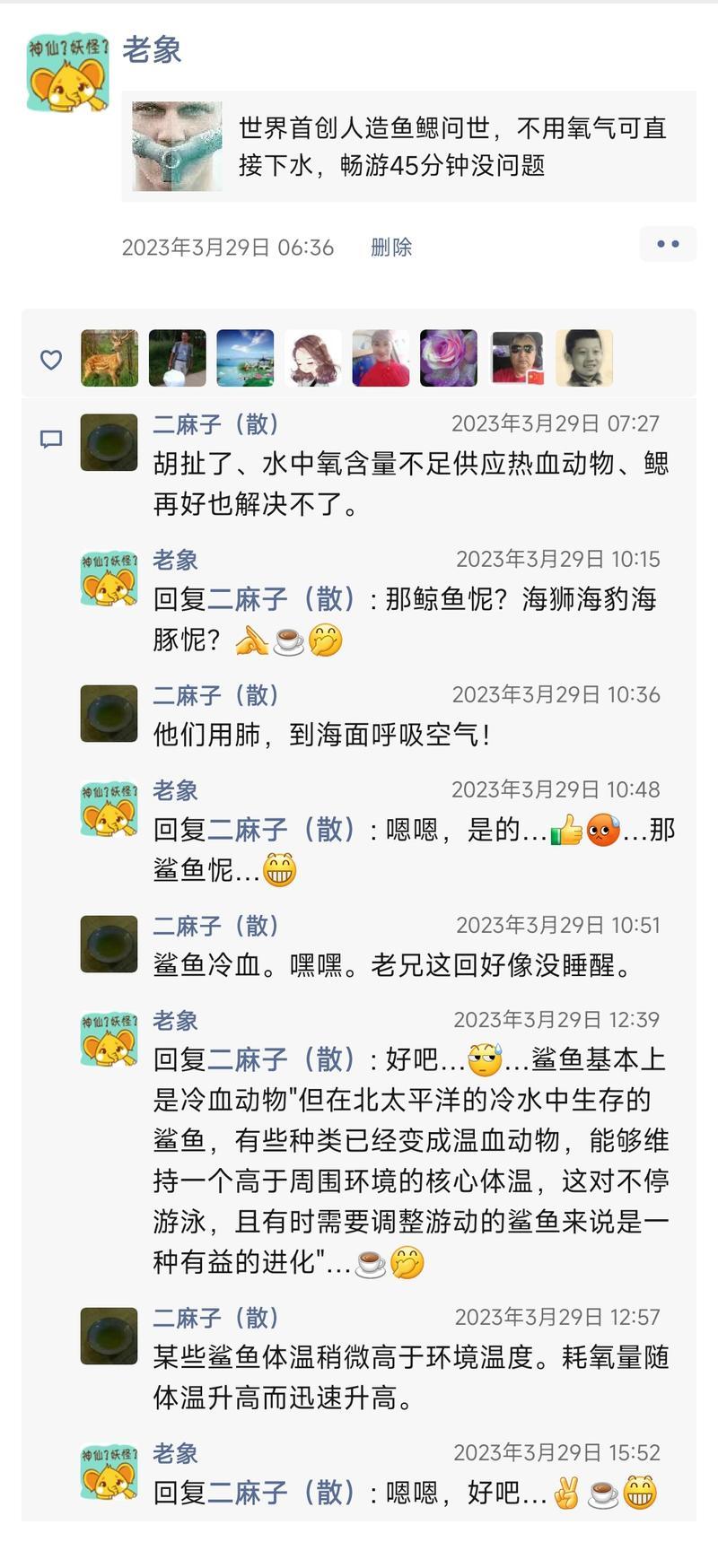
Task: Select the comment 鲨鱼冷血。嘿嘿
Action: point(393,965)
